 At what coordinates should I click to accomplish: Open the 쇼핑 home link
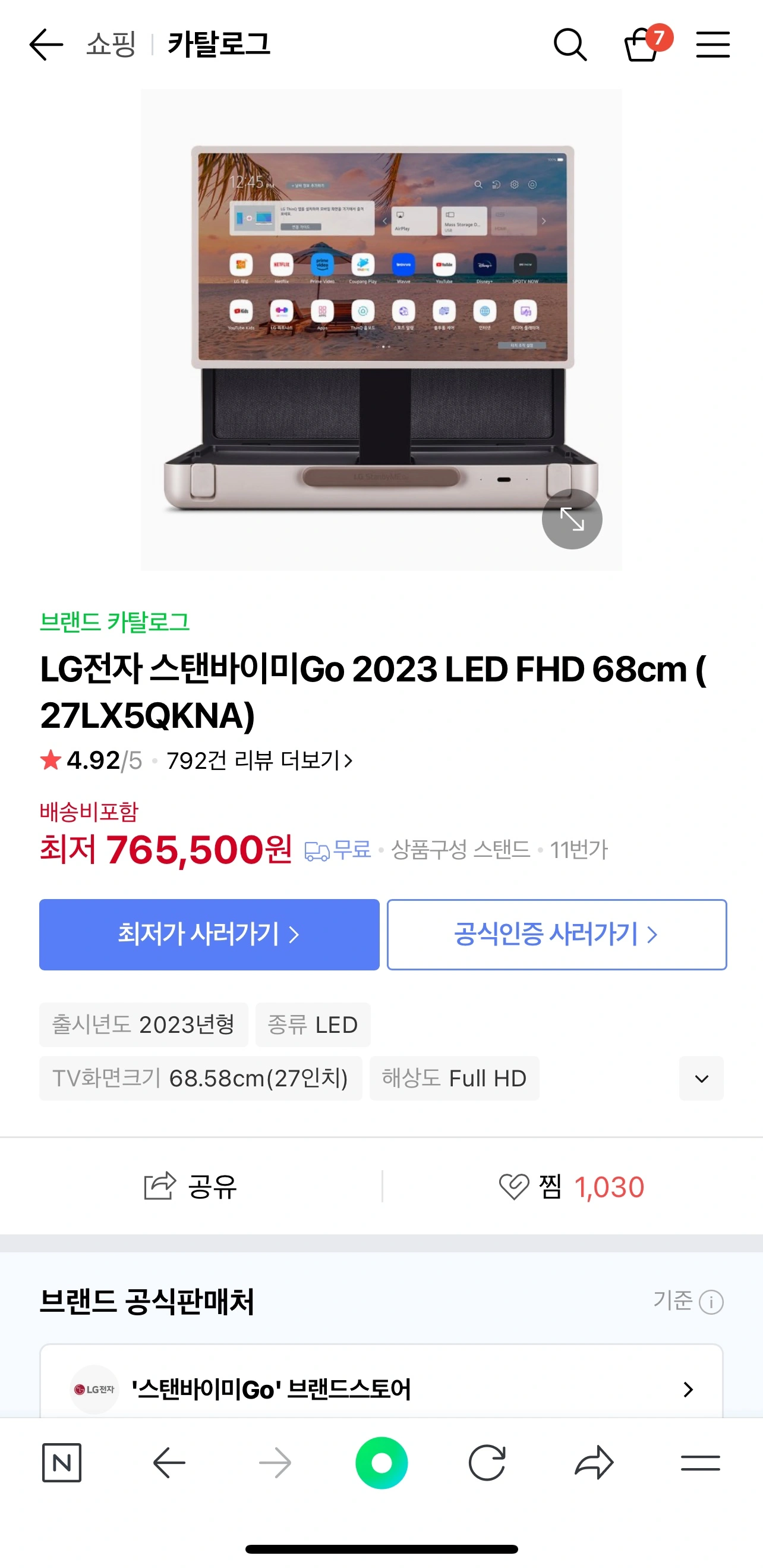[111, 44]
